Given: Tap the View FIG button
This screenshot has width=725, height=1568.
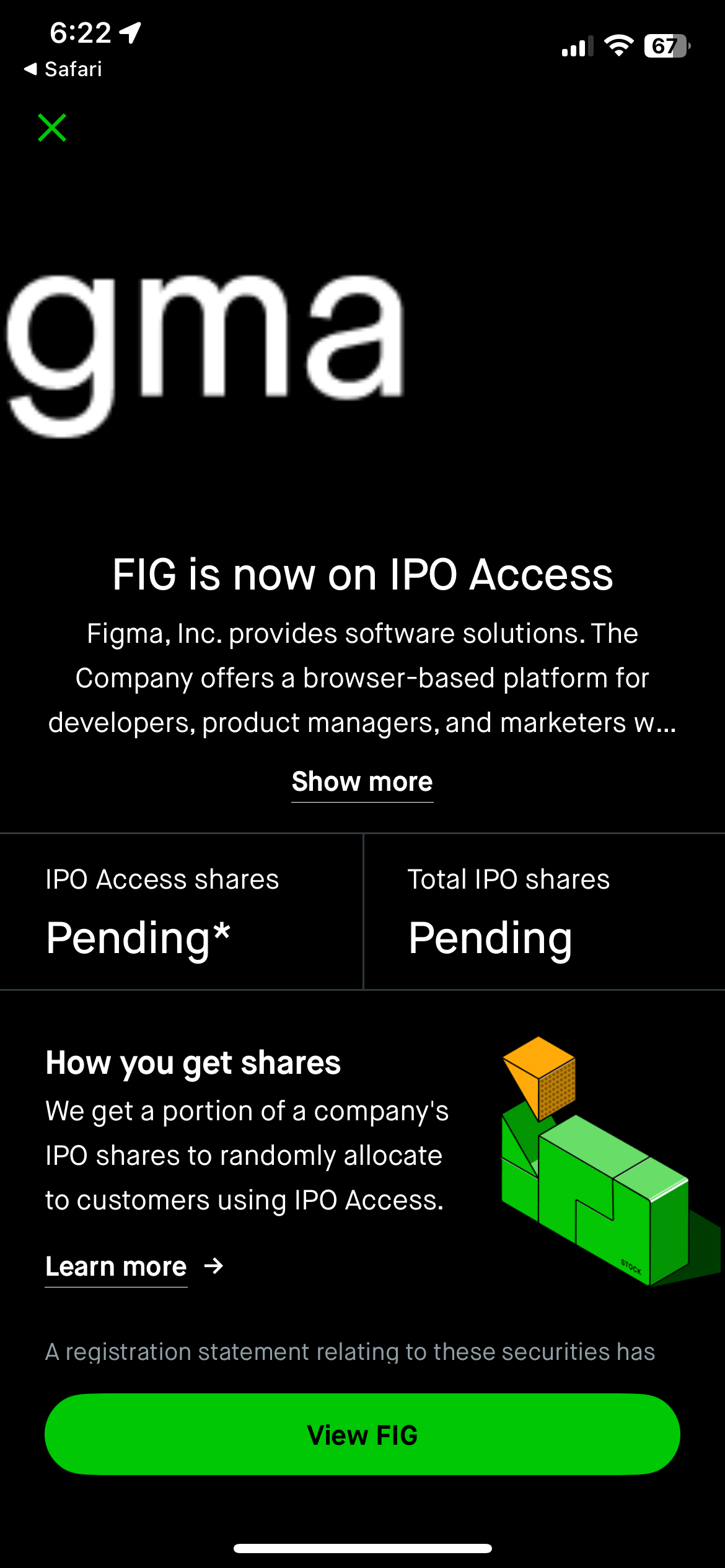Looking at the screenshot, I should [x=362, y=1434].
